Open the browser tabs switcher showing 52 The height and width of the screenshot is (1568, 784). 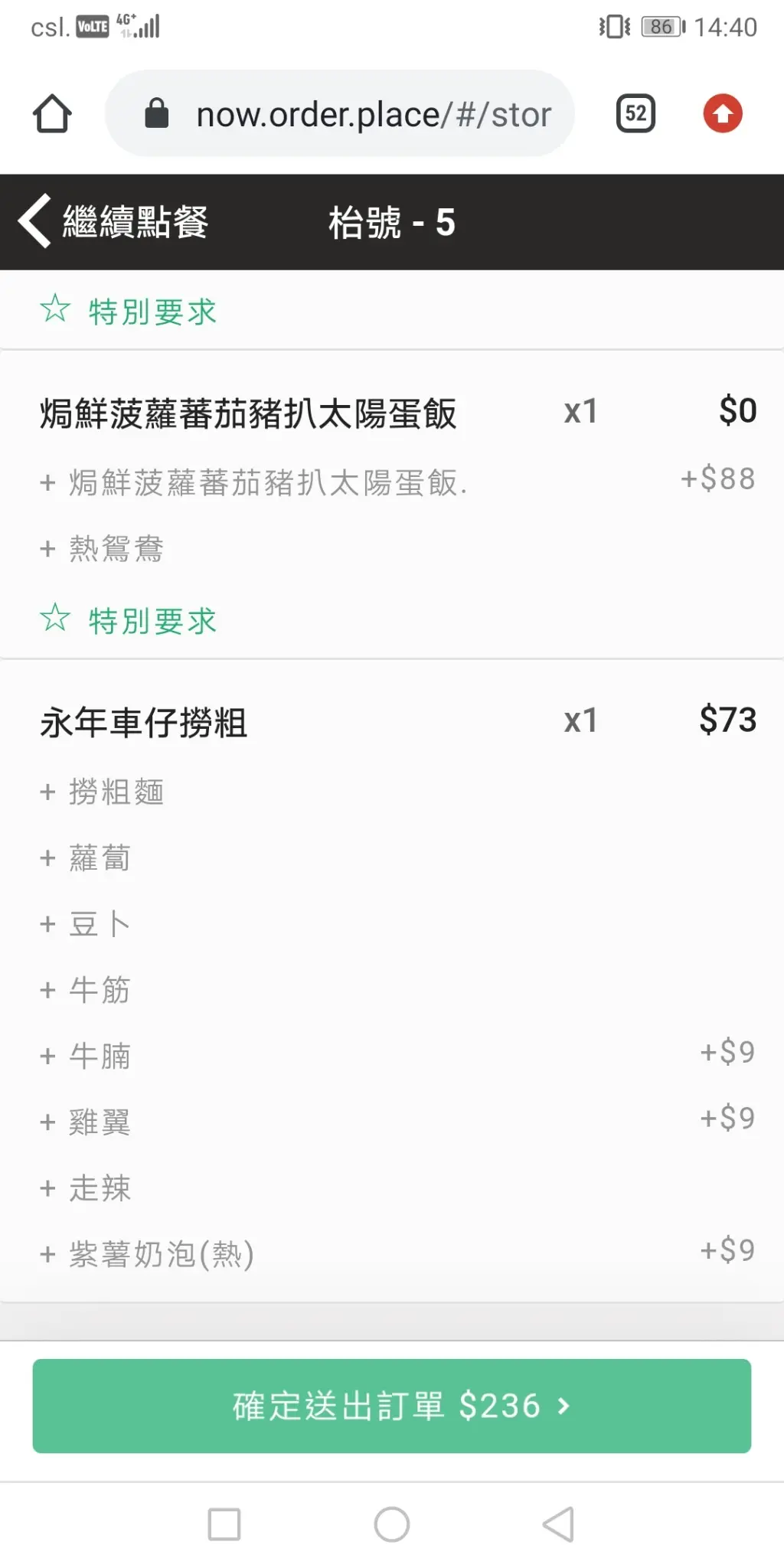(x=635, y=114)
